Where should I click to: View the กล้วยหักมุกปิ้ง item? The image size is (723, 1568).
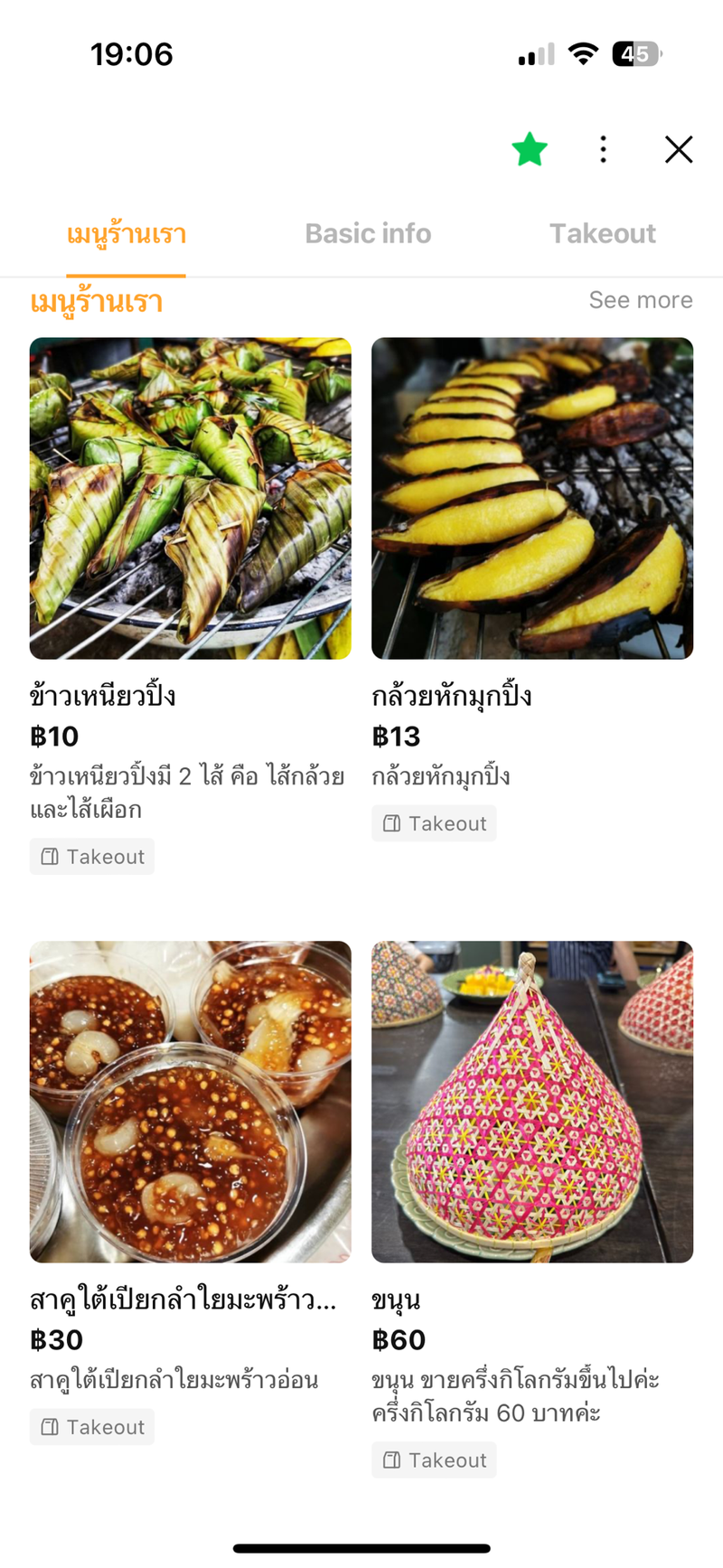(532, 498)
